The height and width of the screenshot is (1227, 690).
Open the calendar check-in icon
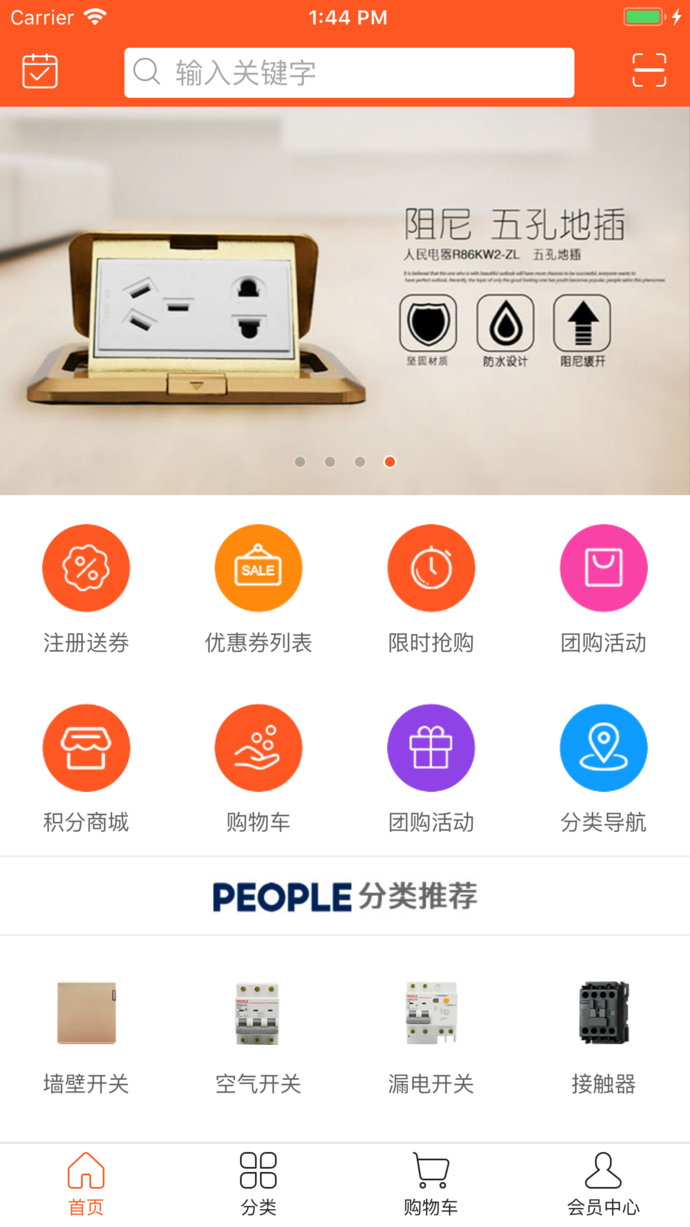[x=40, y=71]
